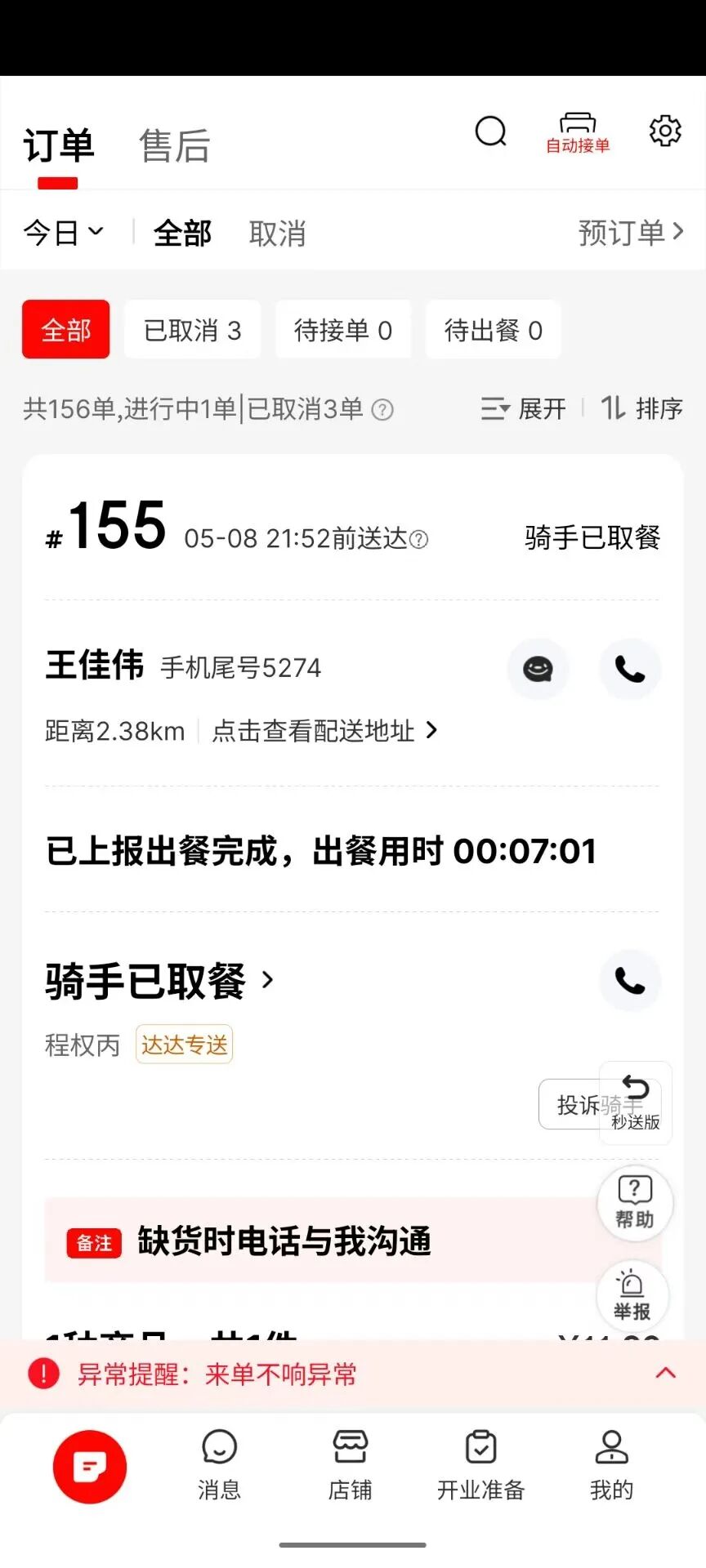Message customer 王佳伟 via chat icon

click(x=538, y=670)
